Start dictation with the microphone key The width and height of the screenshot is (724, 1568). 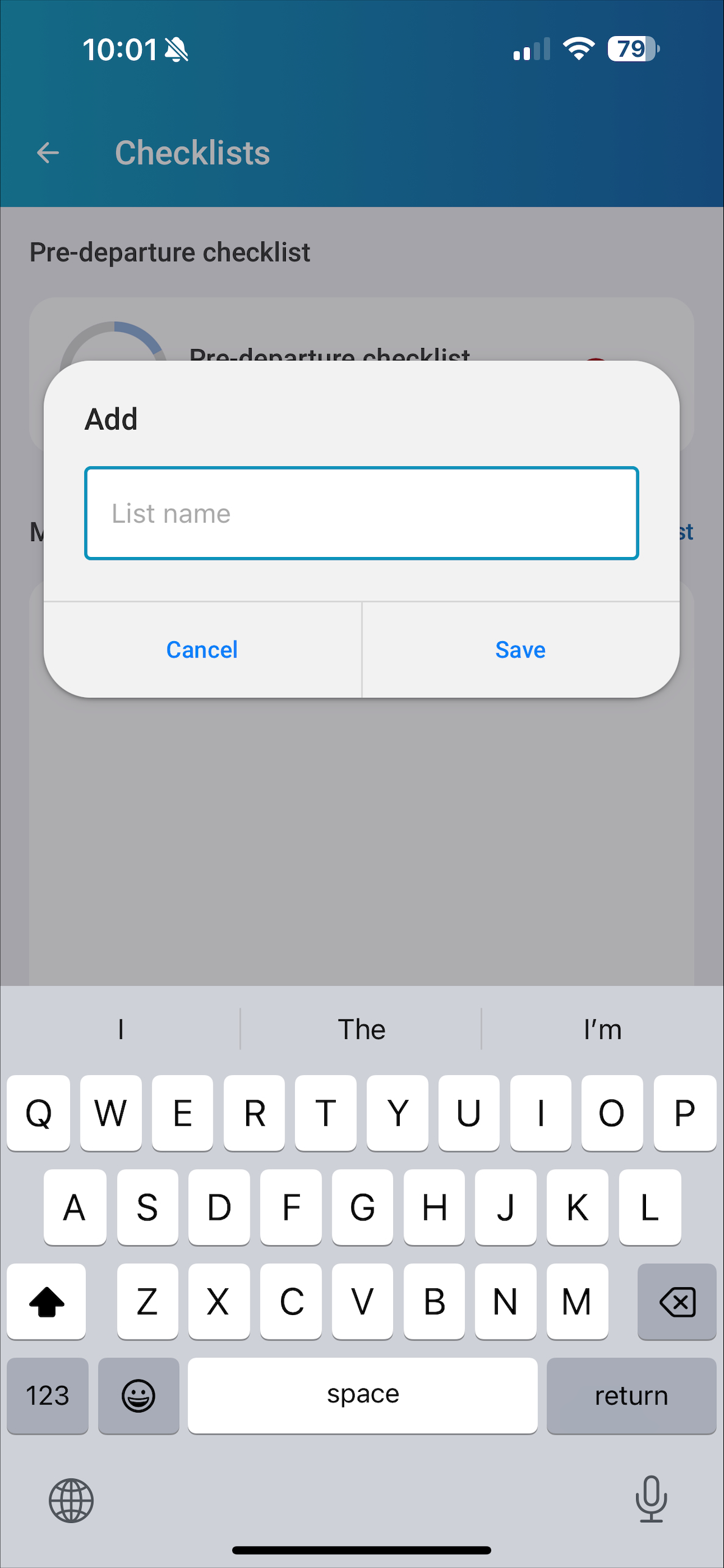[x=651, y=1499]
